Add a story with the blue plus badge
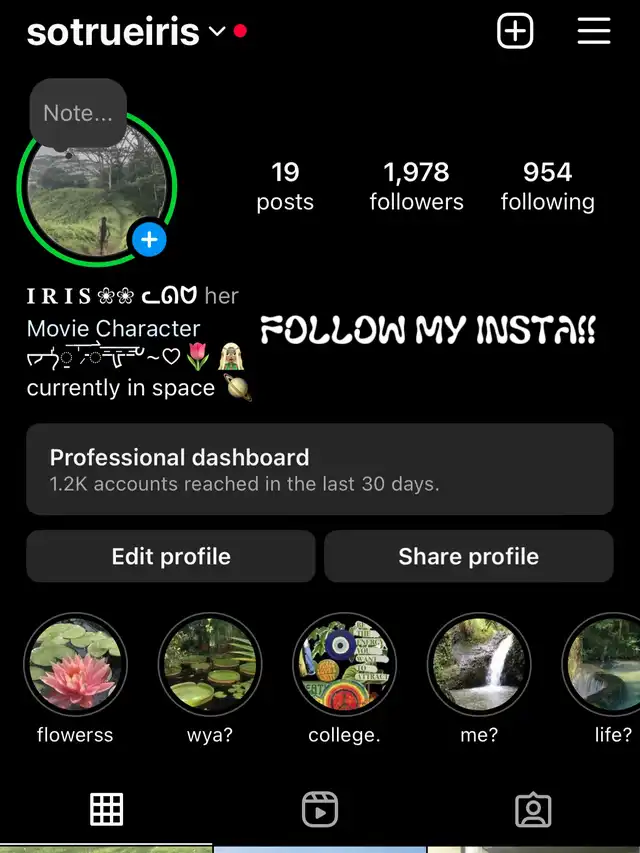This screenshot has width=640, height=853. (149, 240)
